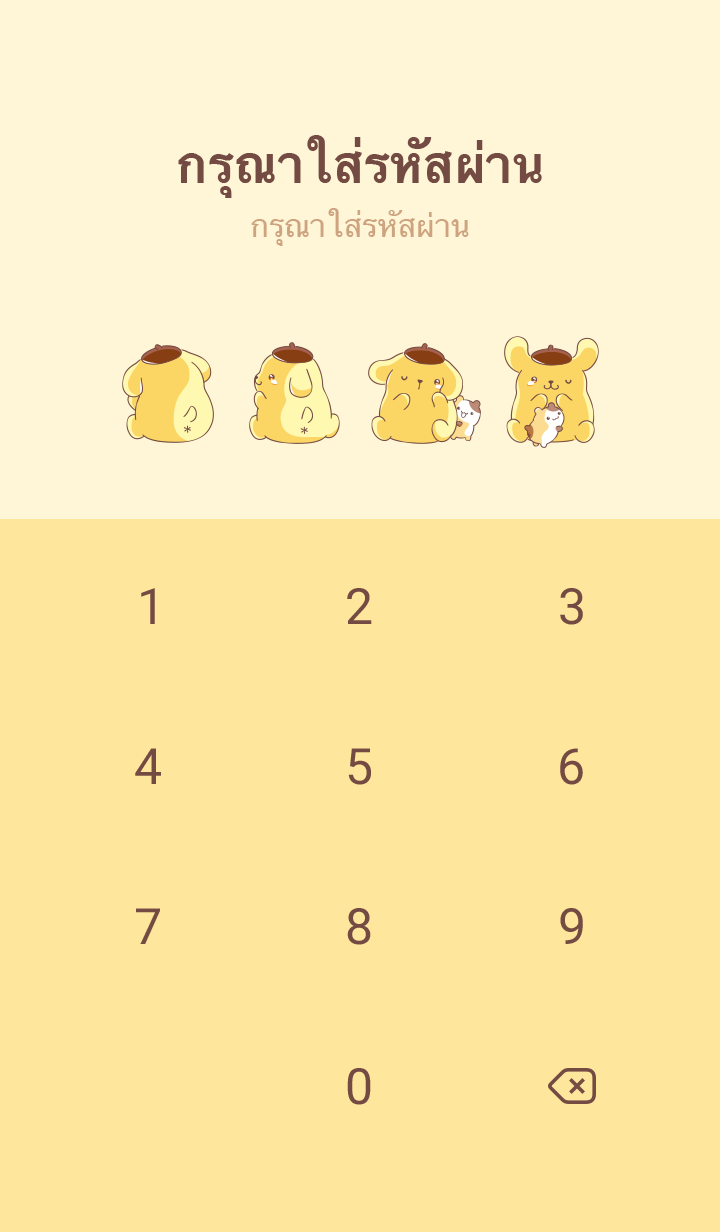The height and width of the screenshot is (1232, 720).
Task: Delete the last digit with the backspace key
Action: tap(572, 1086)
